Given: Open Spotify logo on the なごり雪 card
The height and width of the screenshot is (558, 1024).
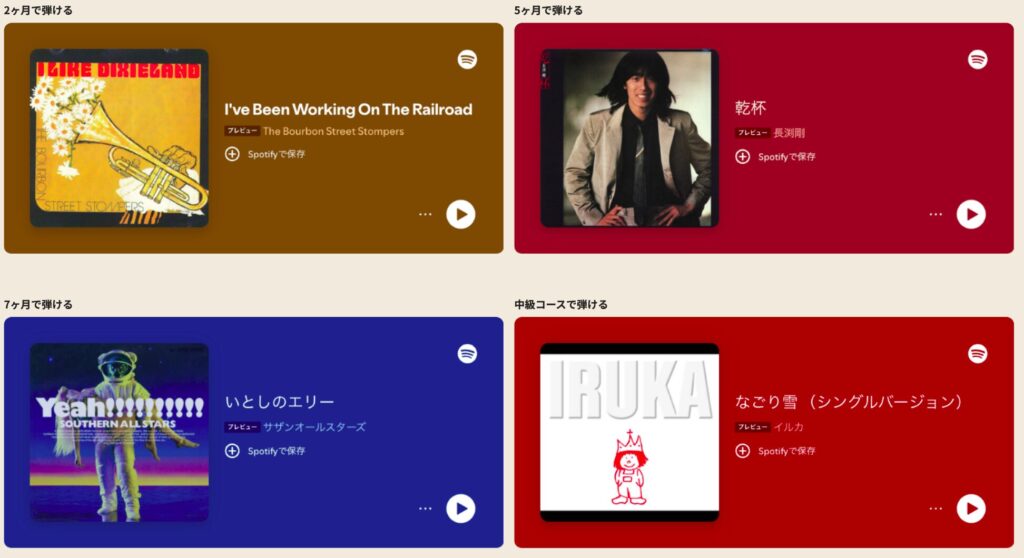Looking at the screenshot, I should click(977, 353).
